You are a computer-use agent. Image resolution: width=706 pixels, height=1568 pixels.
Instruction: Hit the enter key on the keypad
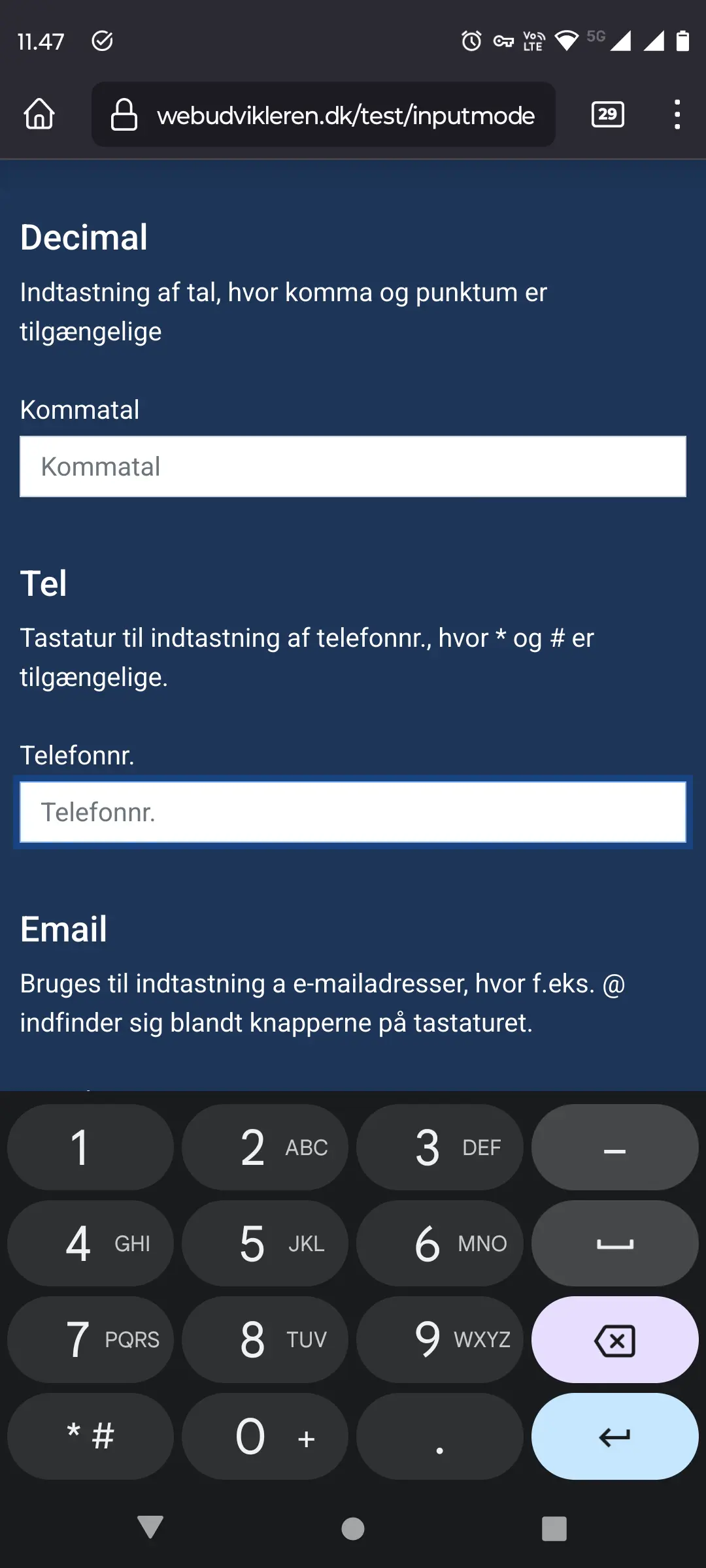[614, 1436]
